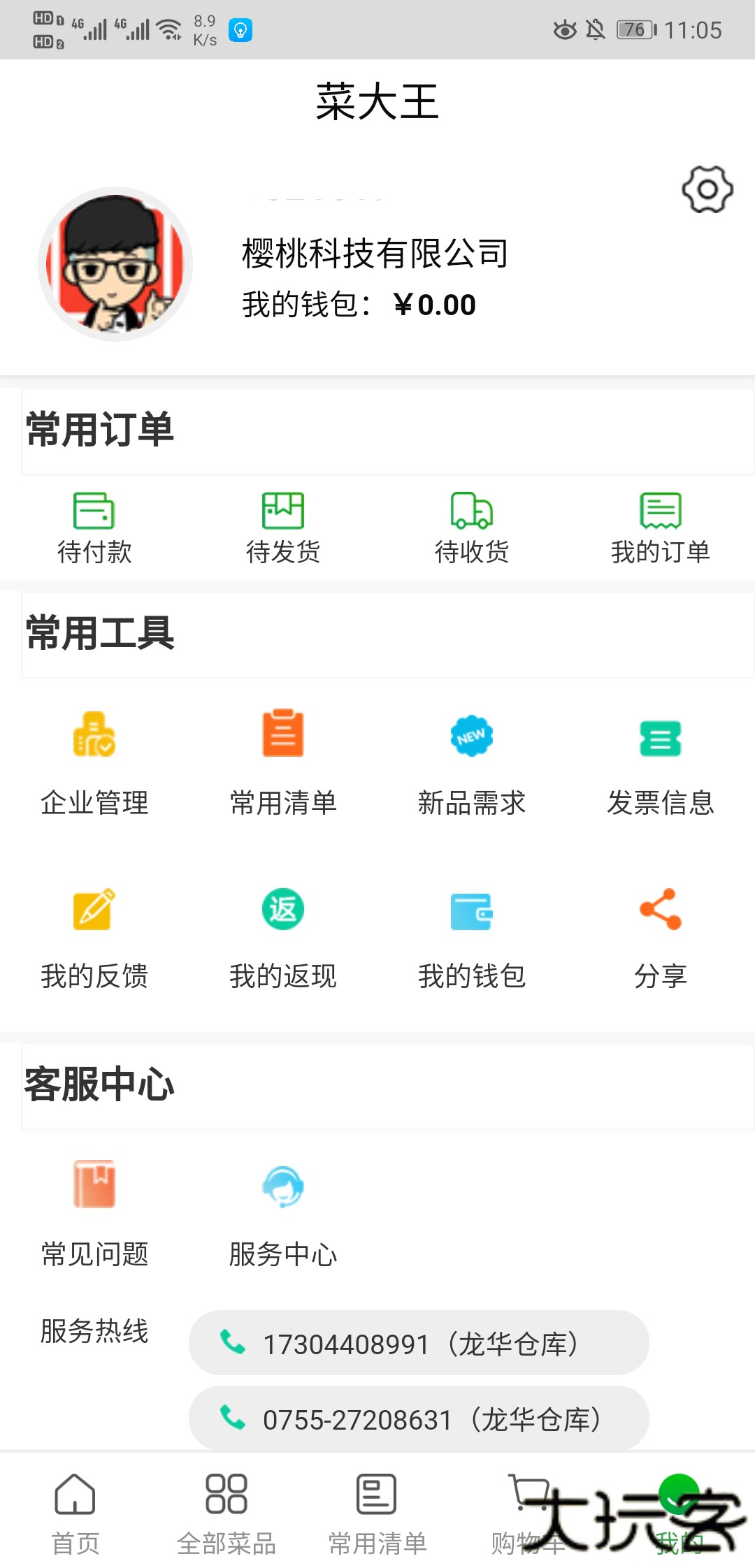The image size is (755, 1568).
Task: Call the 17304408991 Longhua warehouse hotline
Action: [419, 1342]
